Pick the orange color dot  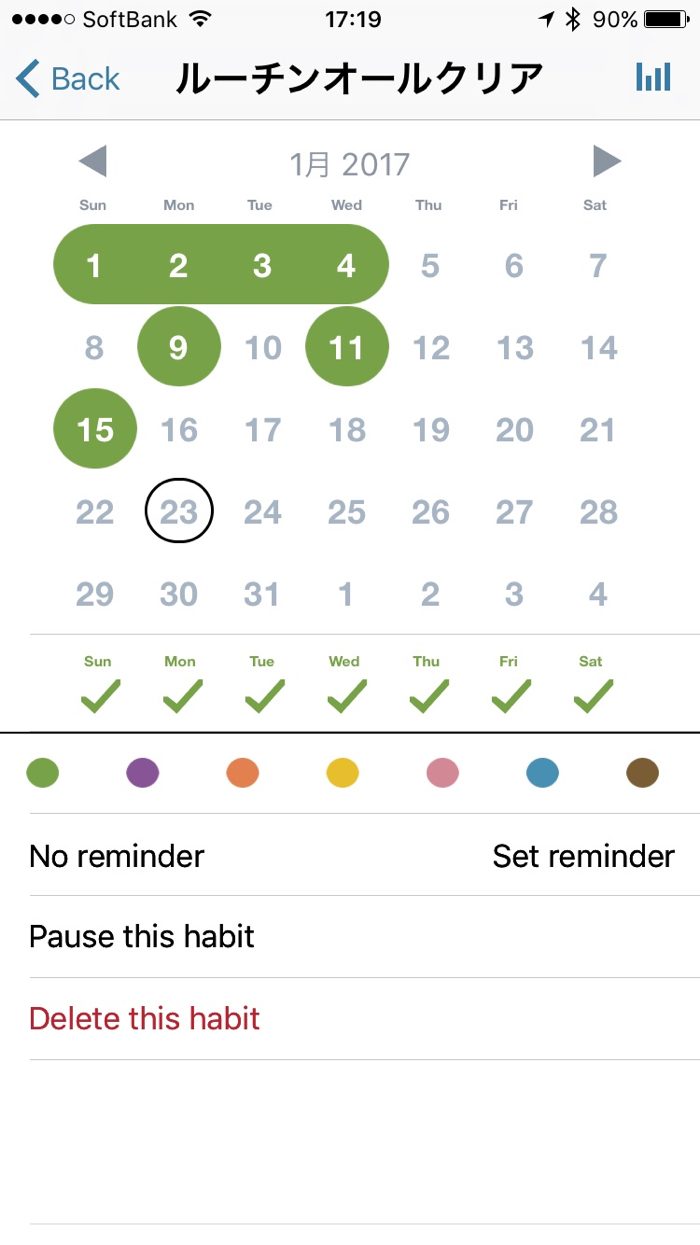(243, 773)
